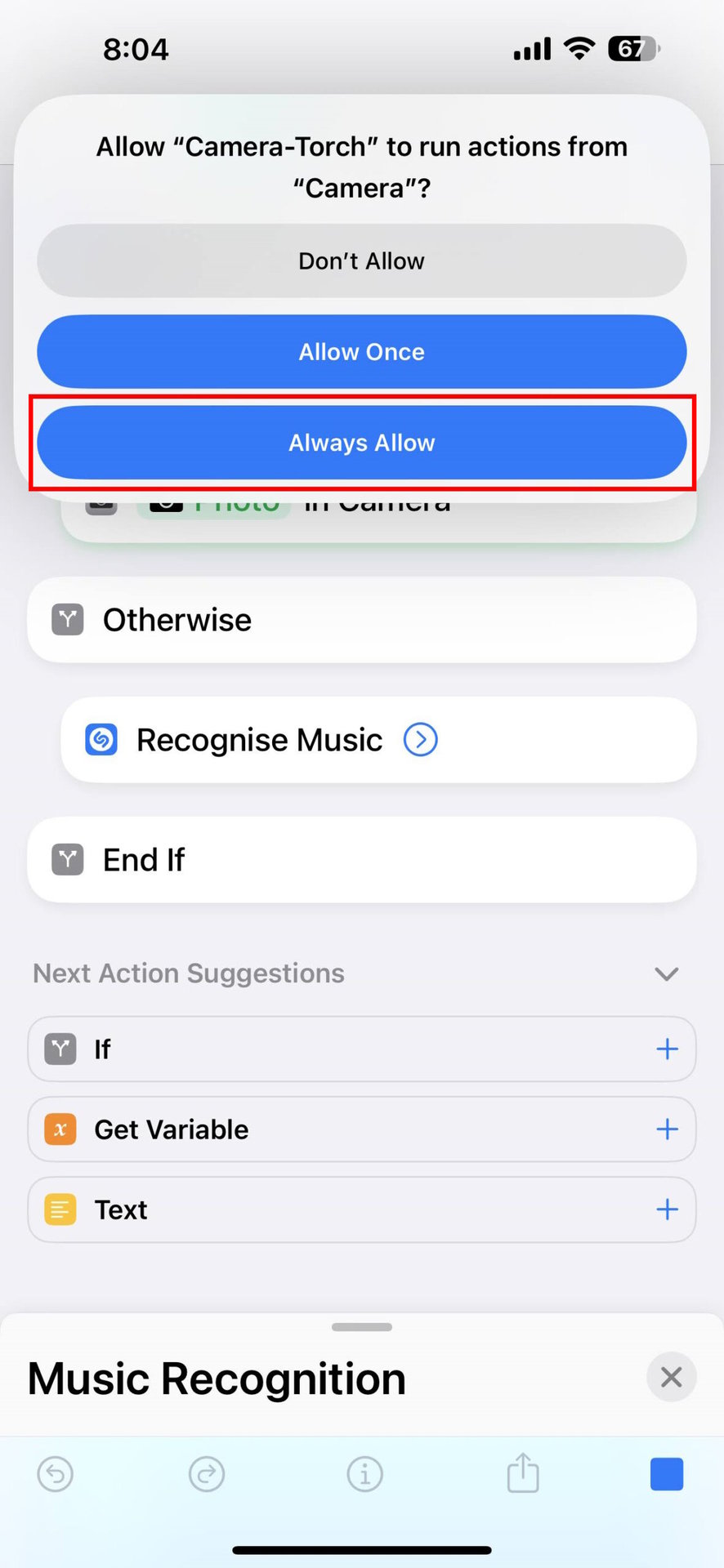Viewport: 724px width, 1568px height.
Task: Open the shortcut info details
Action: pos(364,1474)
